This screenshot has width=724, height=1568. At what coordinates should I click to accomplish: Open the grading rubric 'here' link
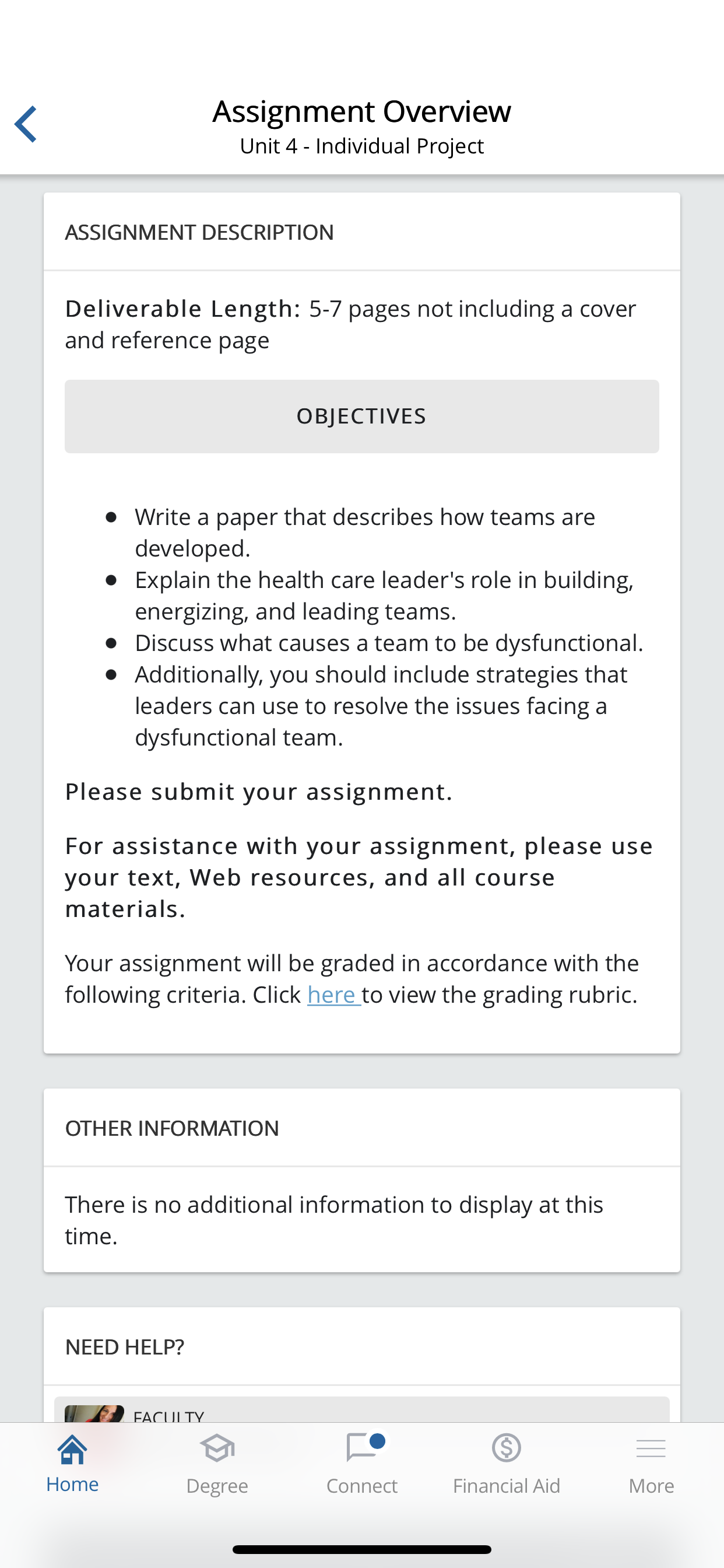click(x=332, y=995)
